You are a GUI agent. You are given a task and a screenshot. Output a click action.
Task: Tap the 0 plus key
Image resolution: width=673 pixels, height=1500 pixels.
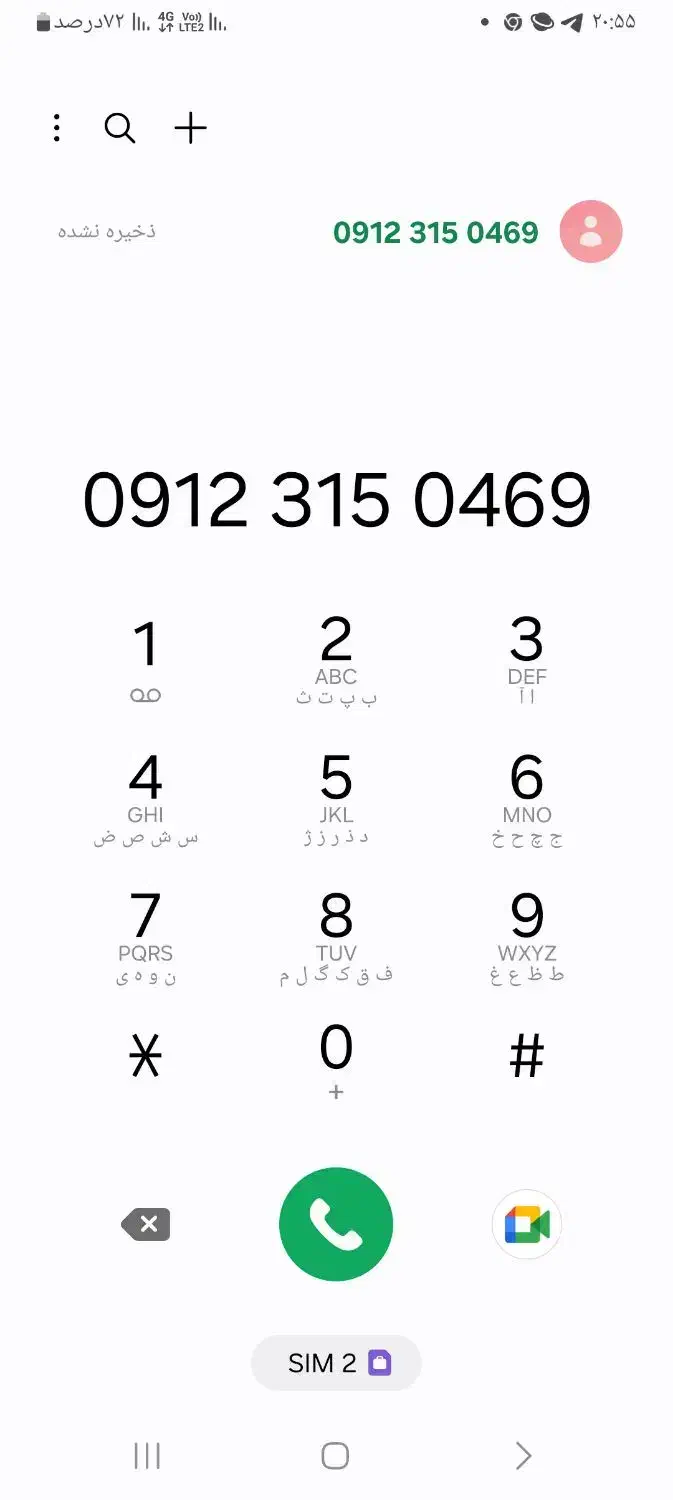tap(336, 1060)
